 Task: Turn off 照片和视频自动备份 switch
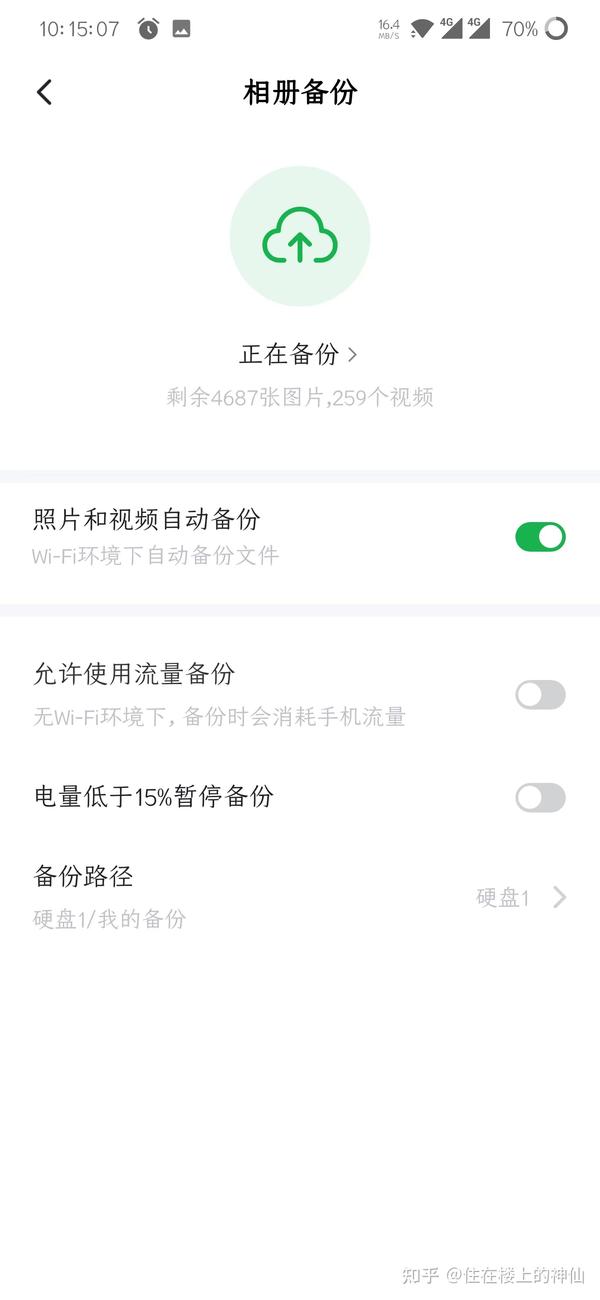[x=540, y=537]
